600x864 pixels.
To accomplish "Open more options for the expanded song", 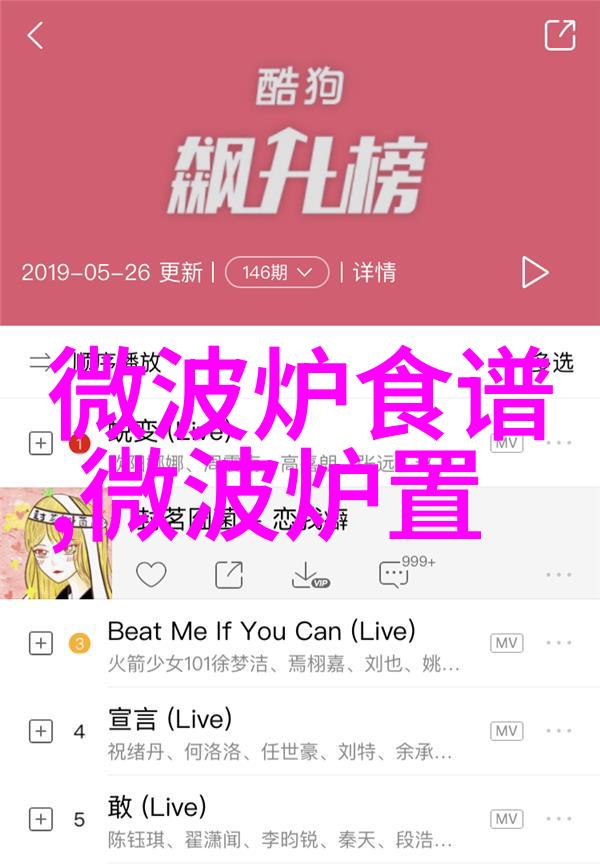I will [x=557, y=574].
